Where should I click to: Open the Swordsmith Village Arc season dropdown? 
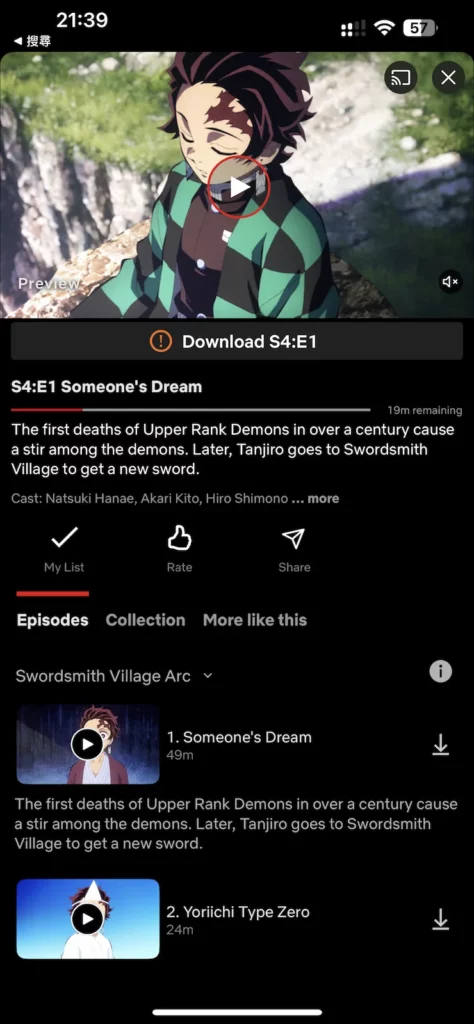tap(114, 675)
